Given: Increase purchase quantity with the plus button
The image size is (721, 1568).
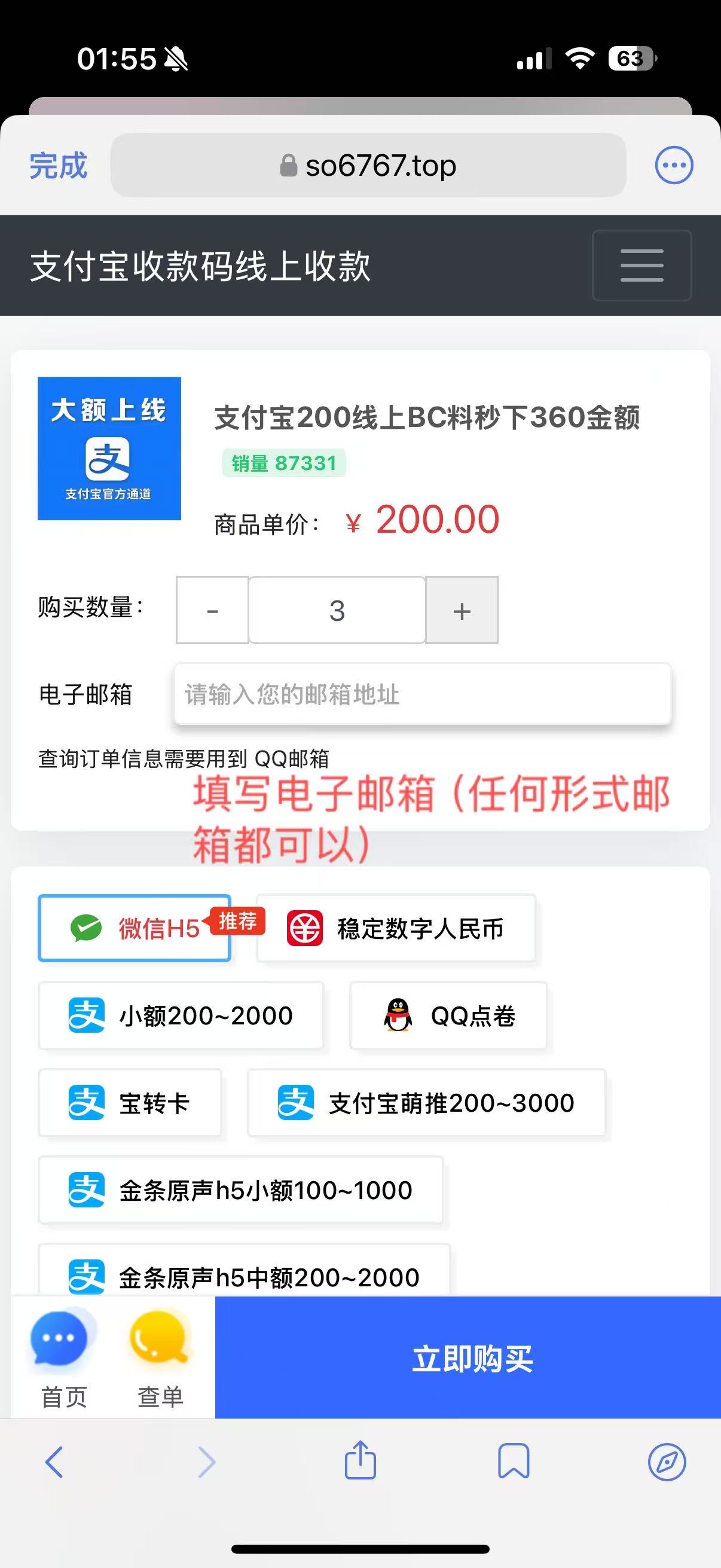Looking at the screenshot, I should 462,610.
